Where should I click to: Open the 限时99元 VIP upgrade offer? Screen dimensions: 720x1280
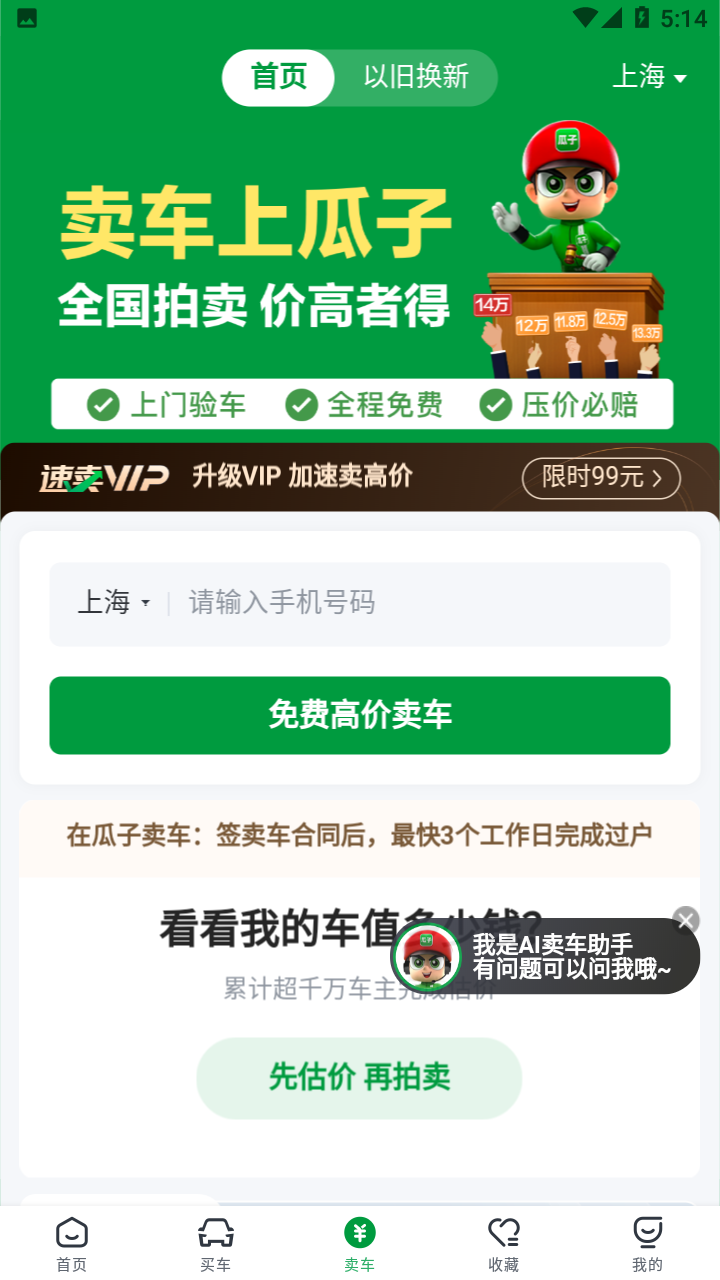601,478
